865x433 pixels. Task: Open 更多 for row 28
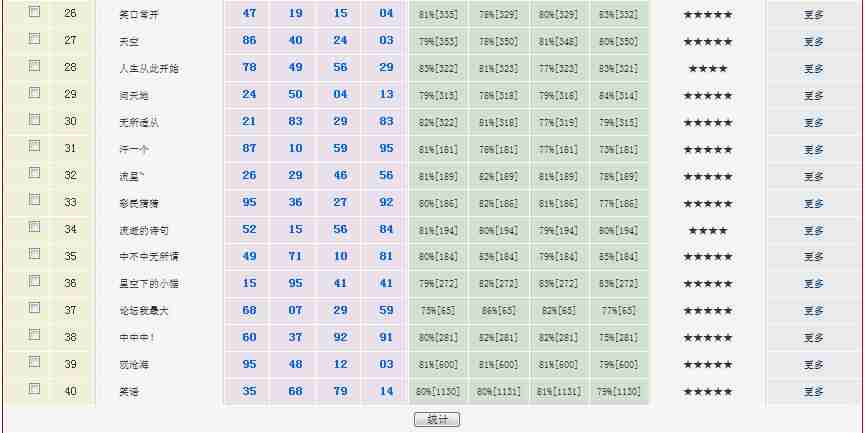[x=814, y=69]
